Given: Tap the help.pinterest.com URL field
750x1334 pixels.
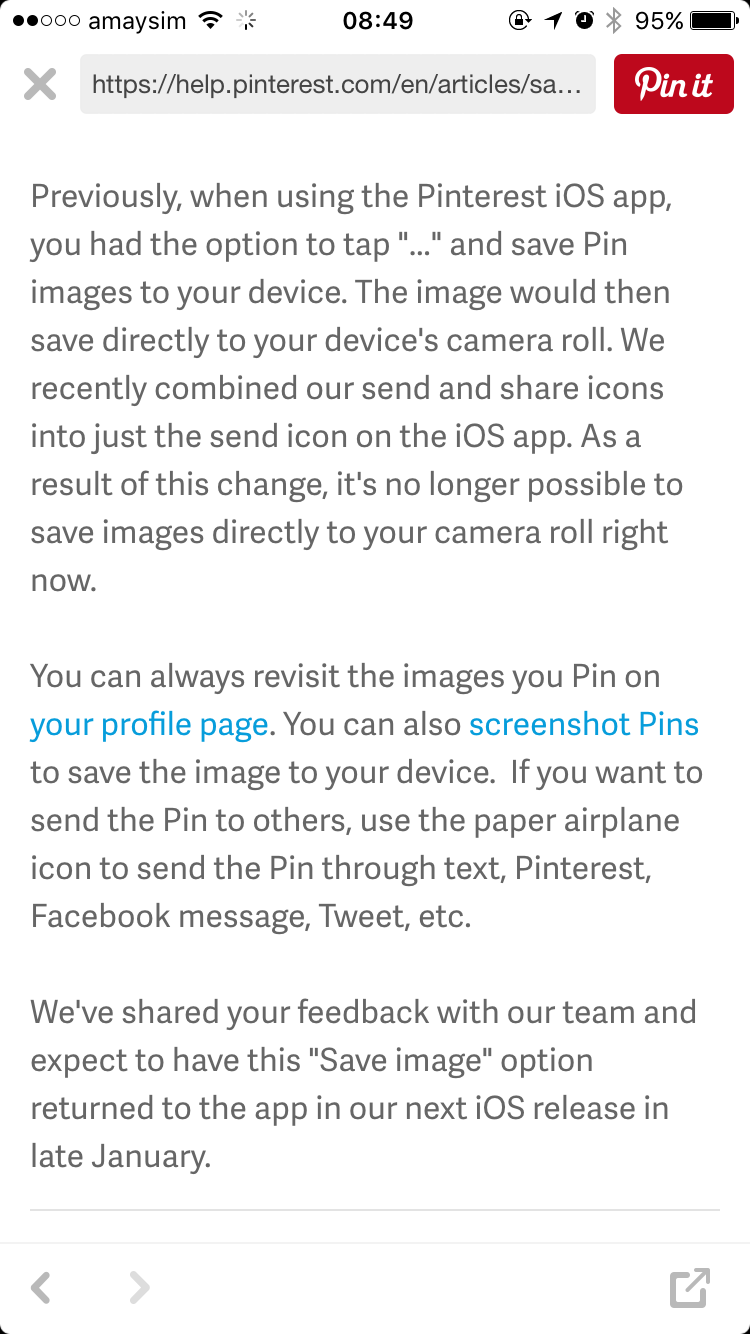Looking at the screenshot, I should coord(337,85).
